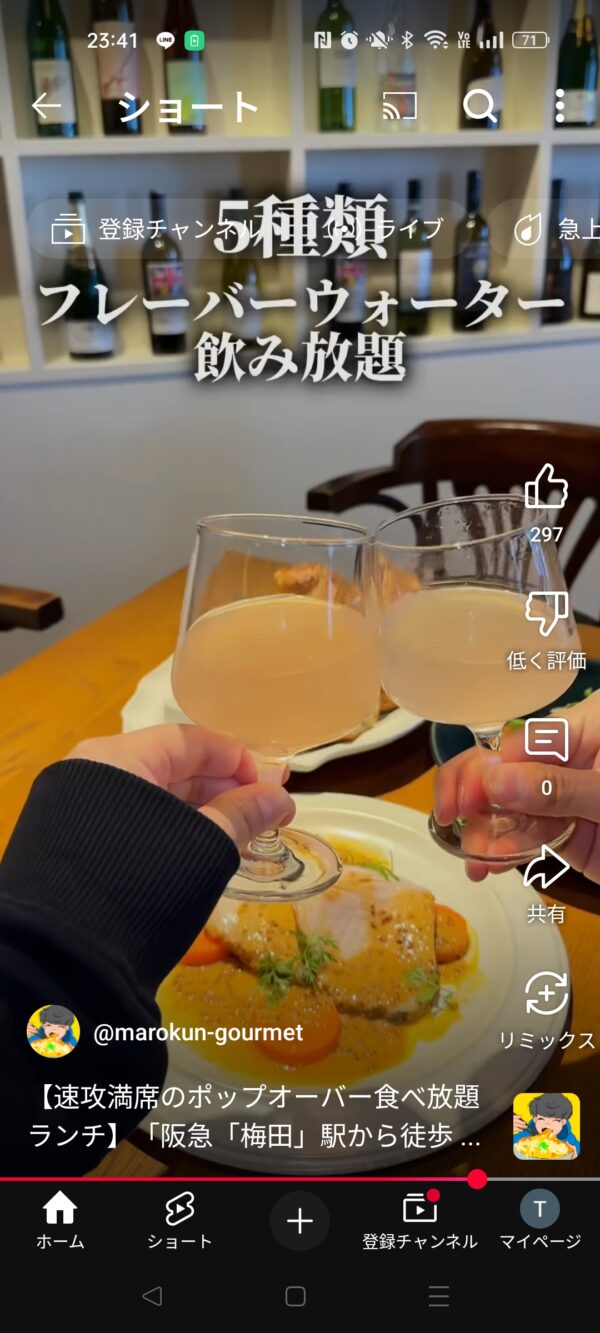Dislike with 低く評価 button

pos(546,615)
